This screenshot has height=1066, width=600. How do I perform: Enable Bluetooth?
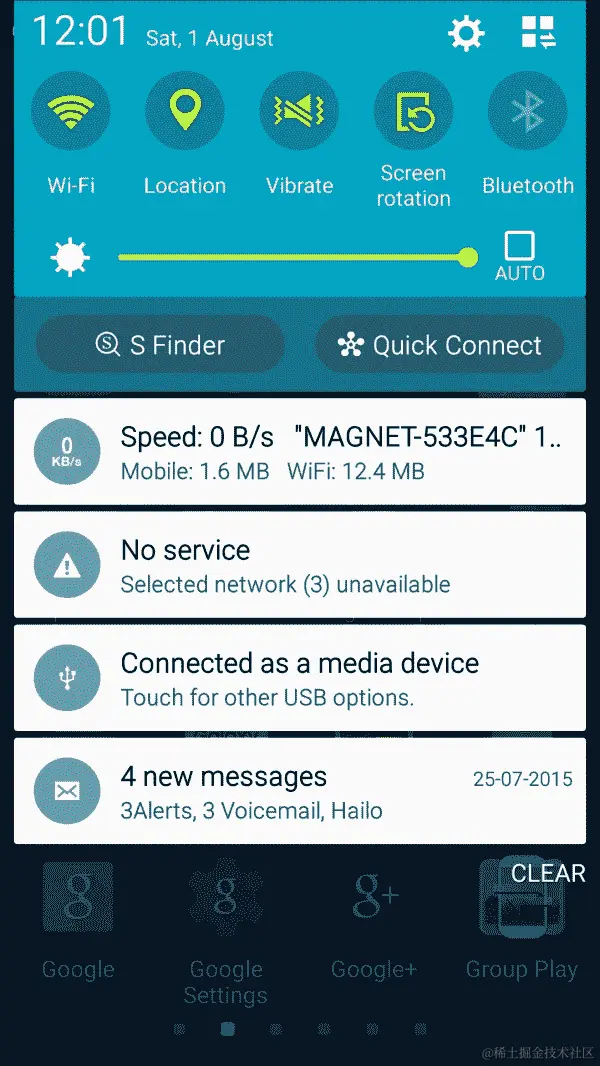[527, 112]
